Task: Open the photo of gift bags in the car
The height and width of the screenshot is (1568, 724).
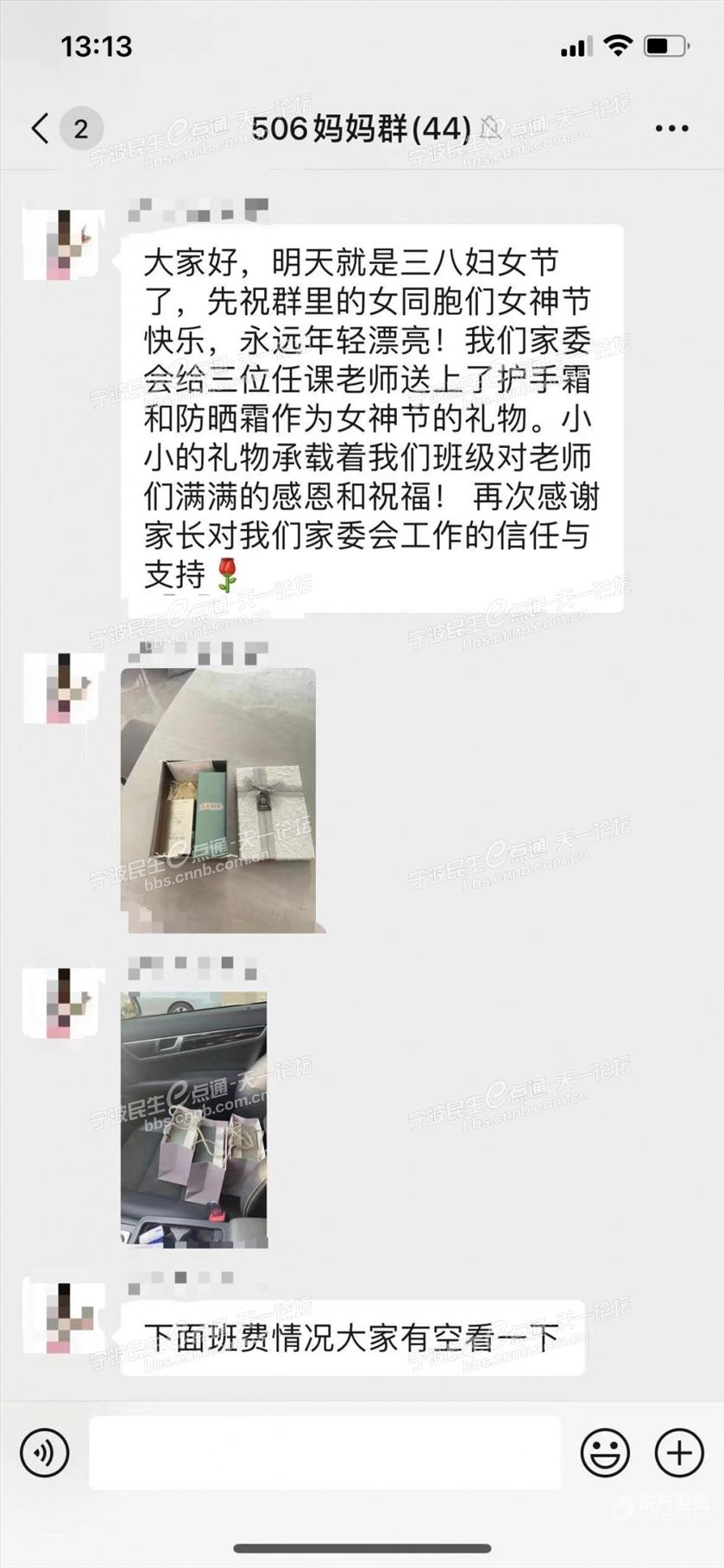Action: (x=194, y=1119)
